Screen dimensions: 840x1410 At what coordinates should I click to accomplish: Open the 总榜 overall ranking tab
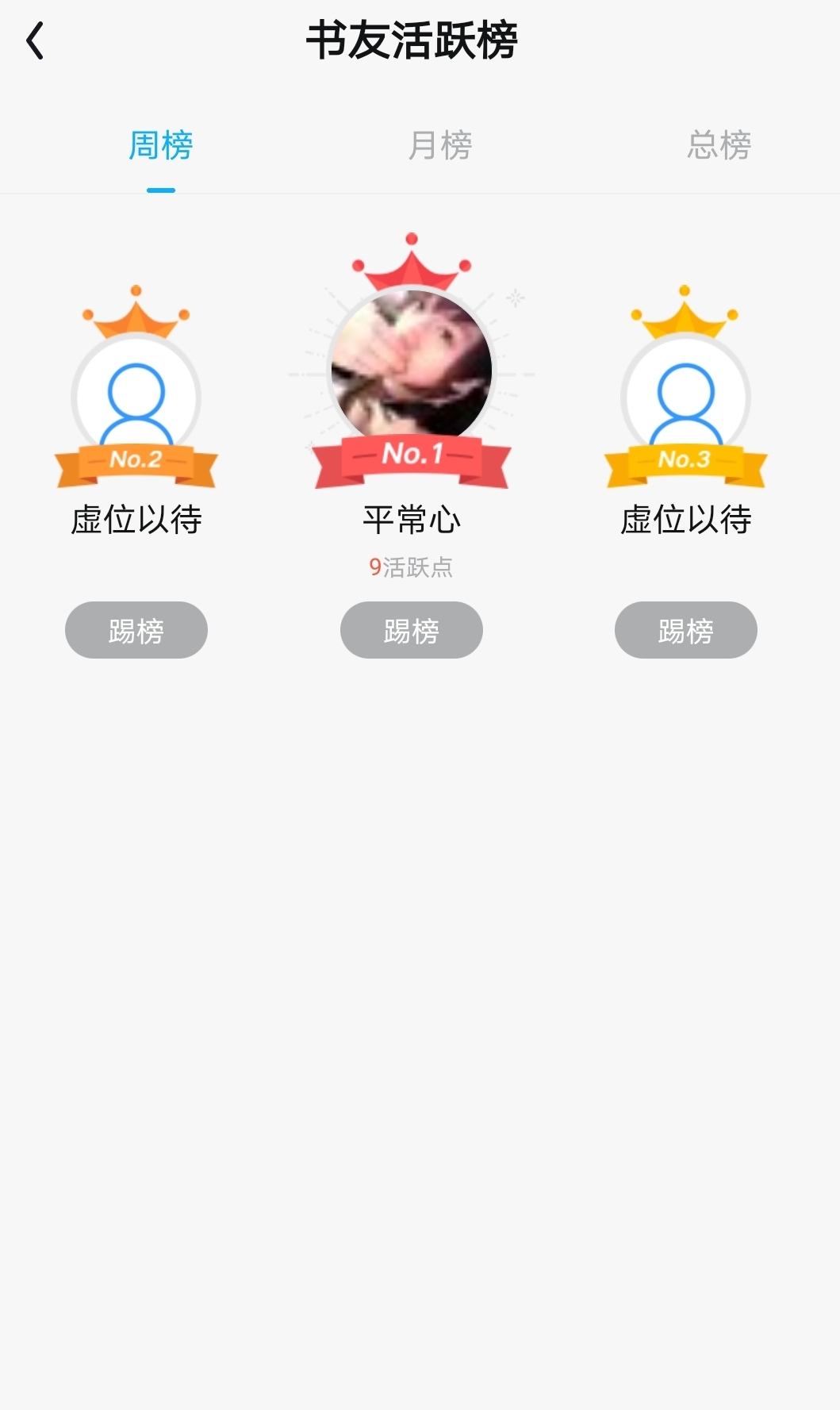719,146
